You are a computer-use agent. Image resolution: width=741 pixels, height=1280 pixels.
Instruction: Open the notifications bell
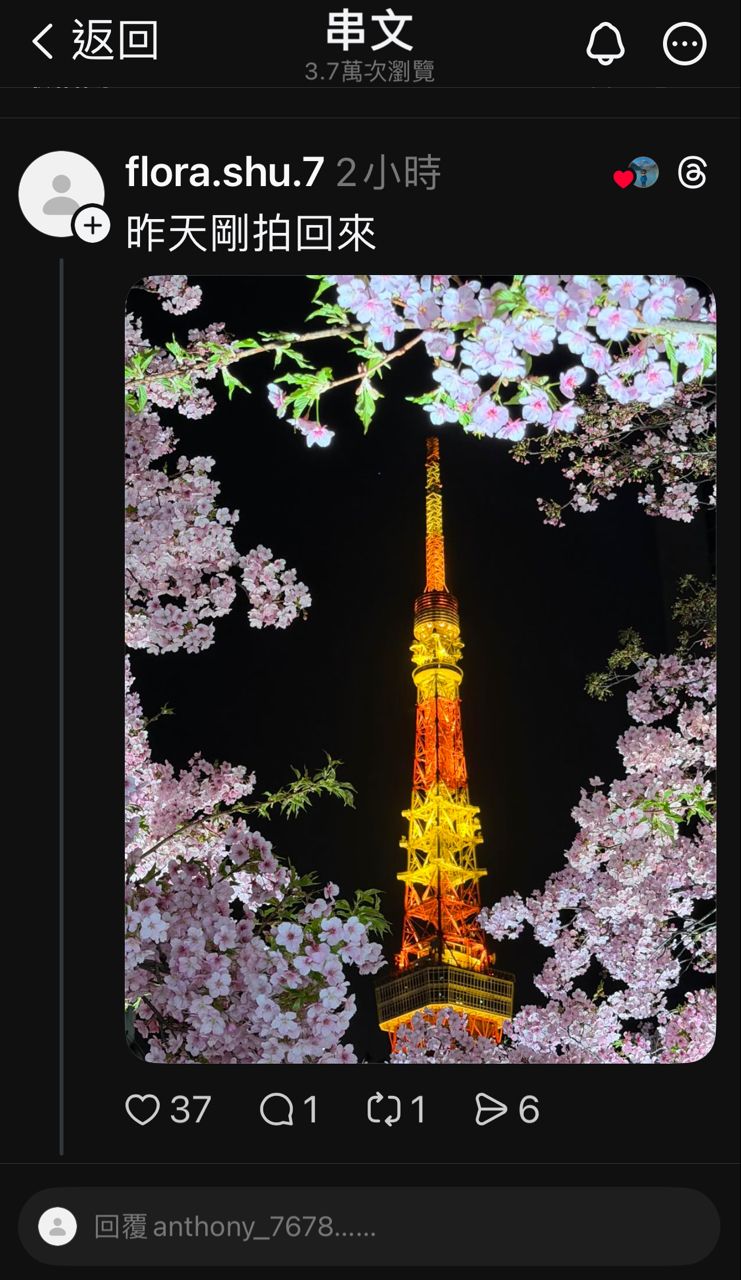[605, 44]
